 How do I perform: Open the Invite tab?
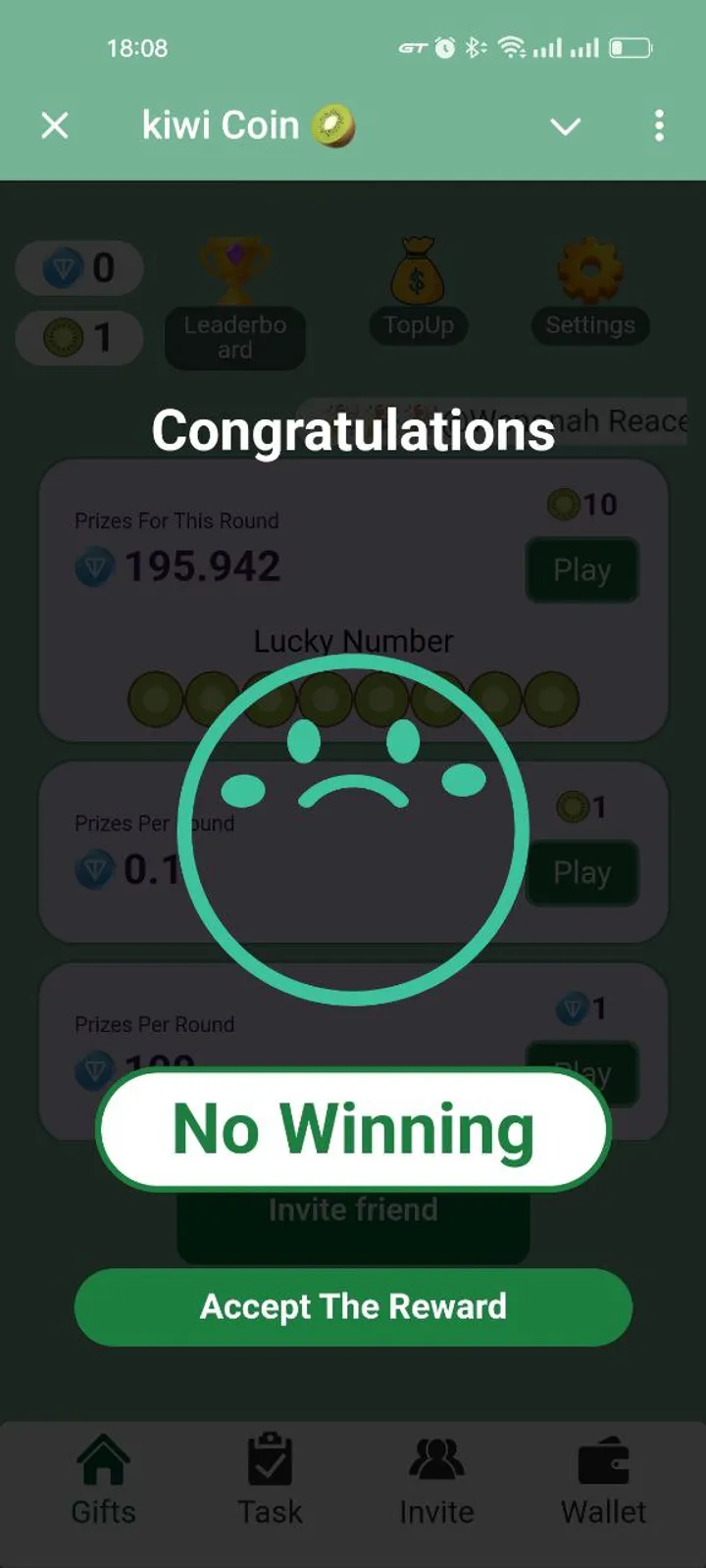point(436,1480)
